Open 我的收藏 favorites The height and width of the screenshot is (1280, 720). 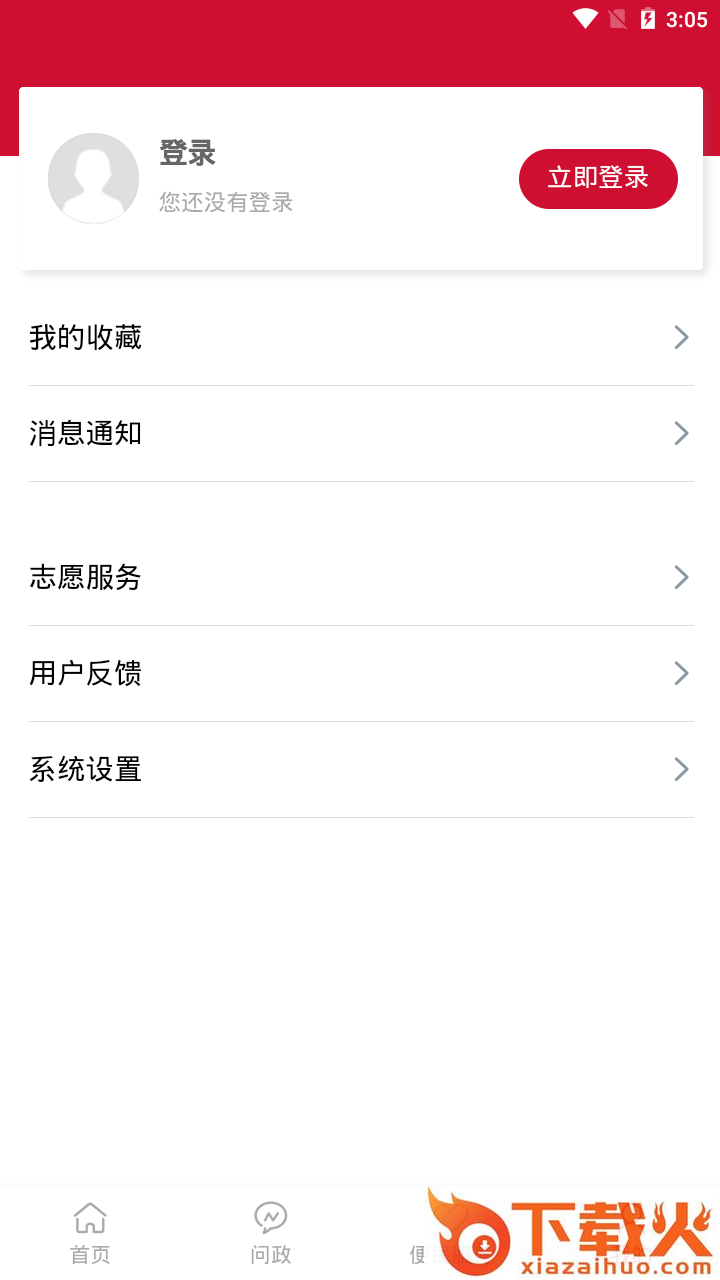point(360,338)
